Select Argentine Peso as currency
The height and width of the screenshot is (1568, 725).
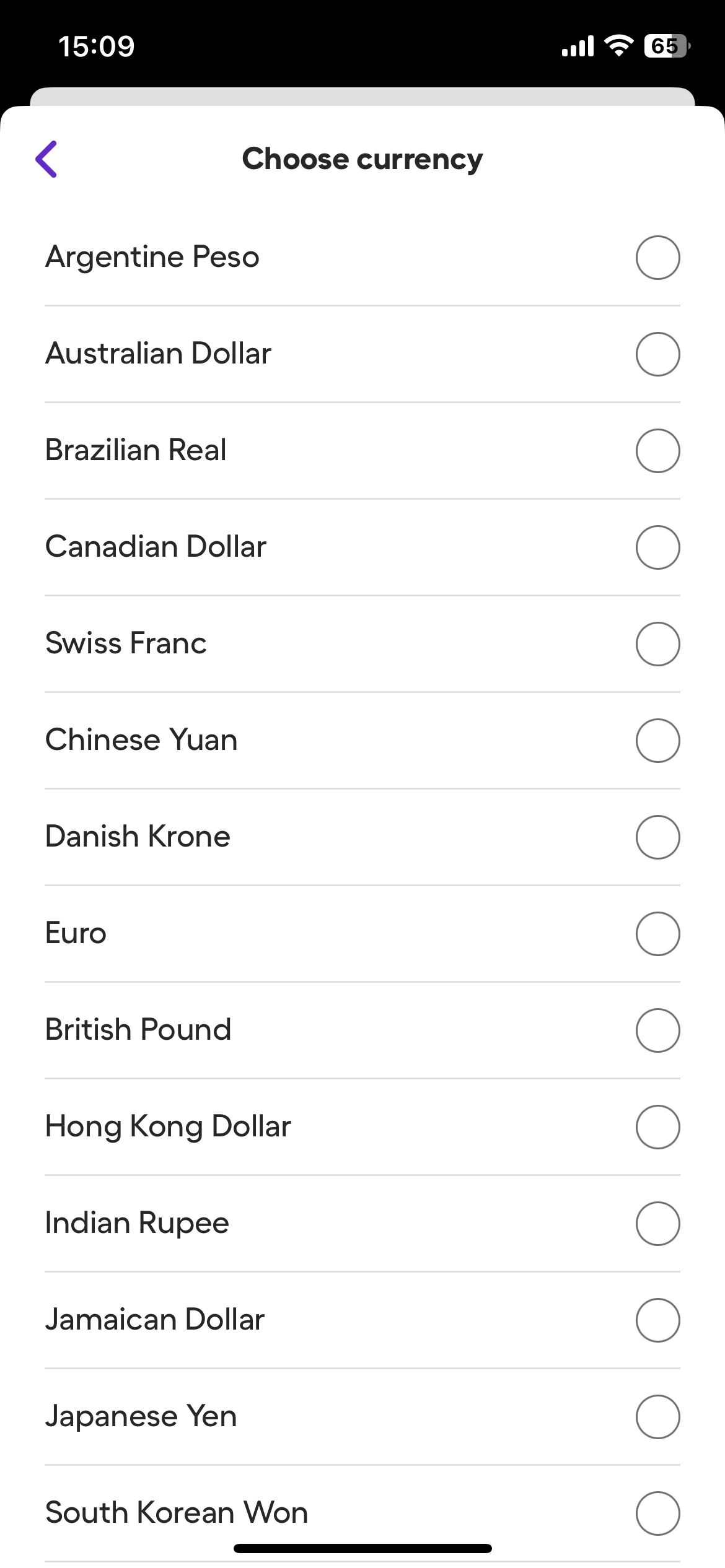[x=657, y=258]
